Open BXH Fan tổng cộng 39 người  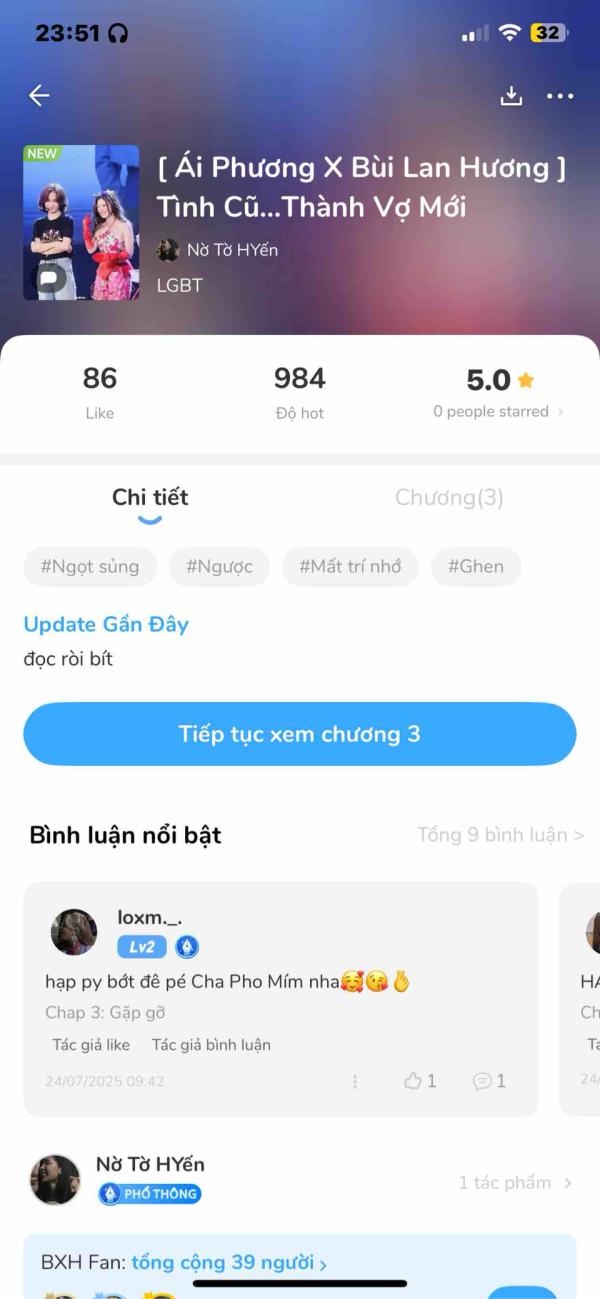(229, 1262)
